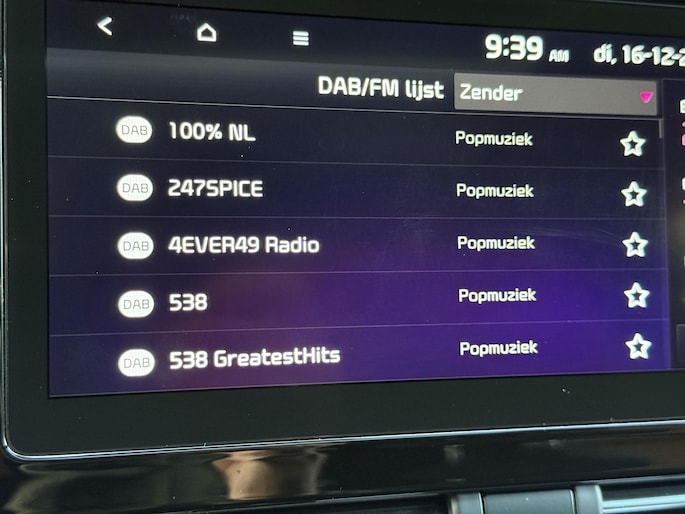Favorite 100% NL with the star
Viewport: 685px width, 514px height.
(632, 144)
